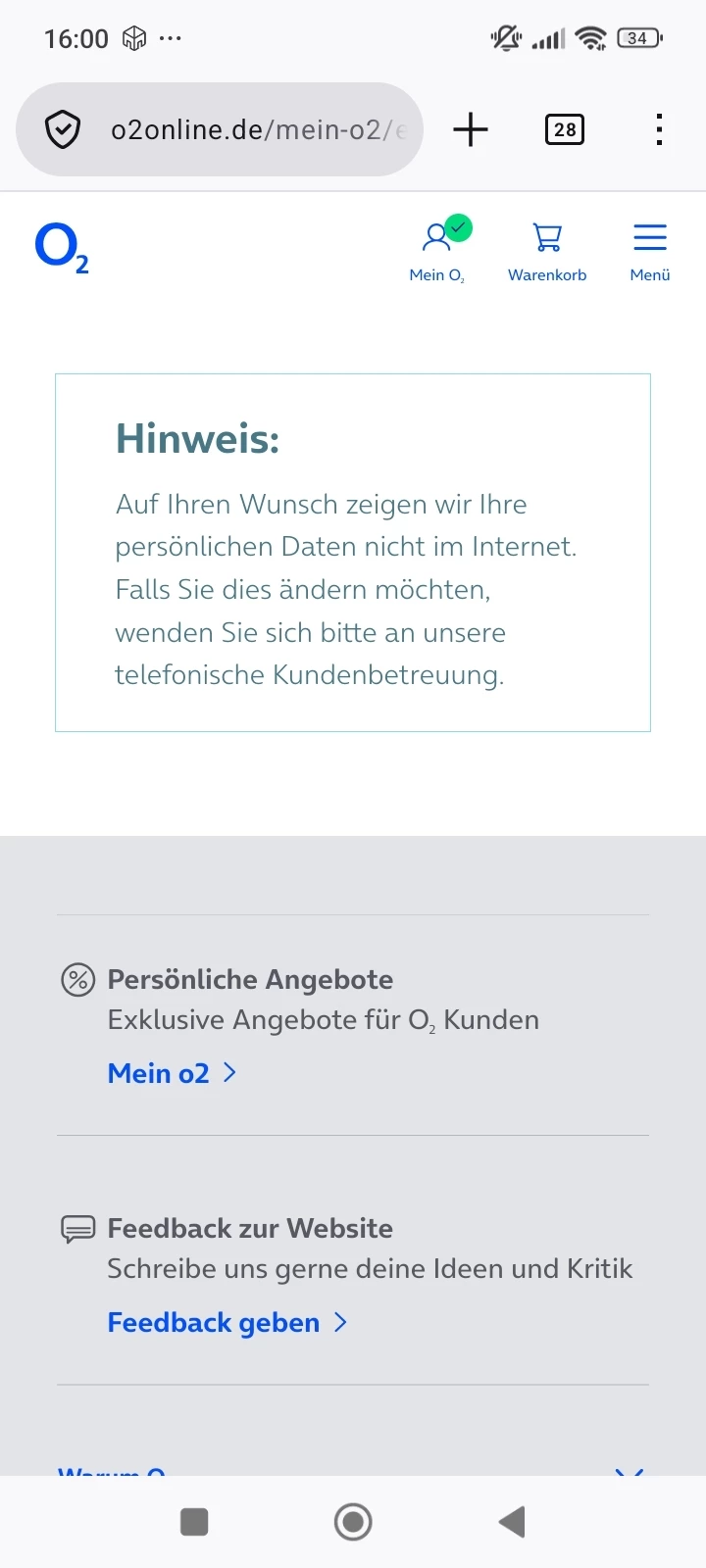
Task: Go back with the system back button
Action: (512, 1522)
